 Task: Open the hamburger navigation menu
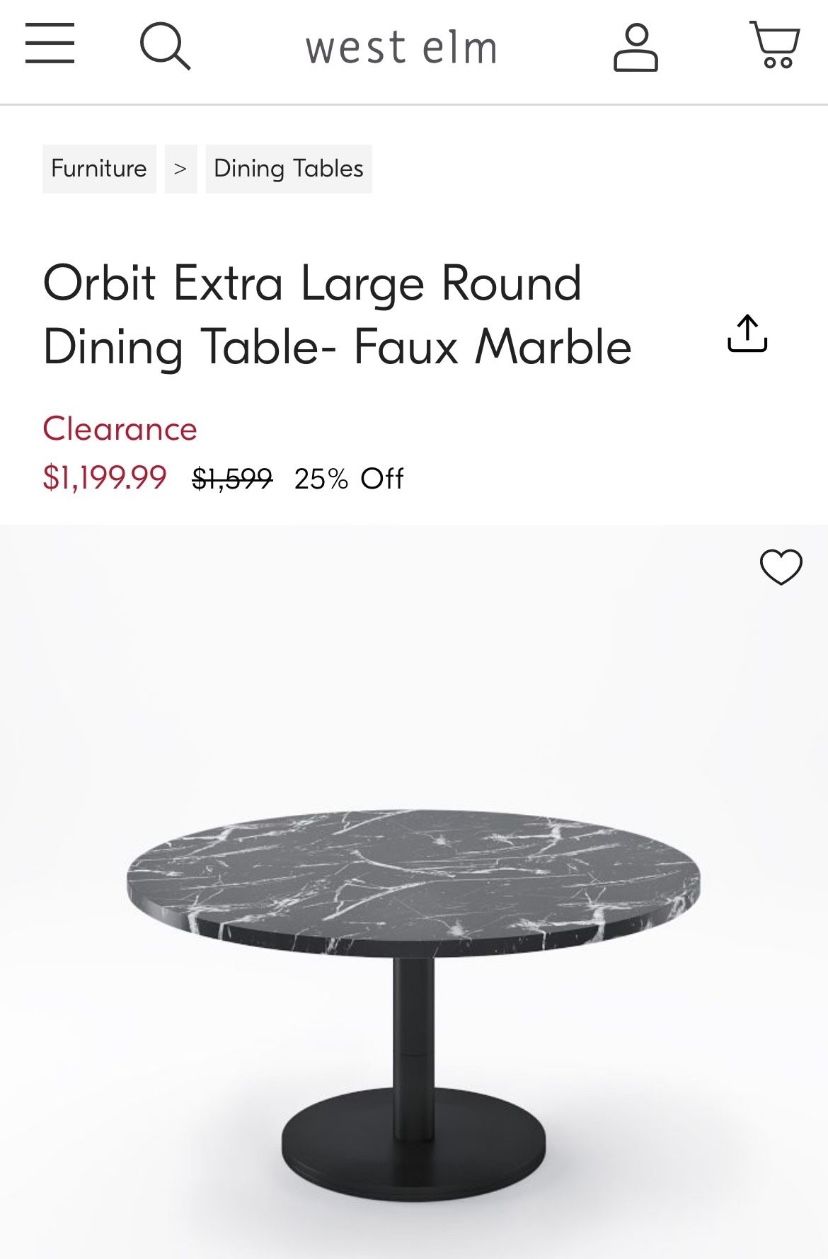point(49,45)
